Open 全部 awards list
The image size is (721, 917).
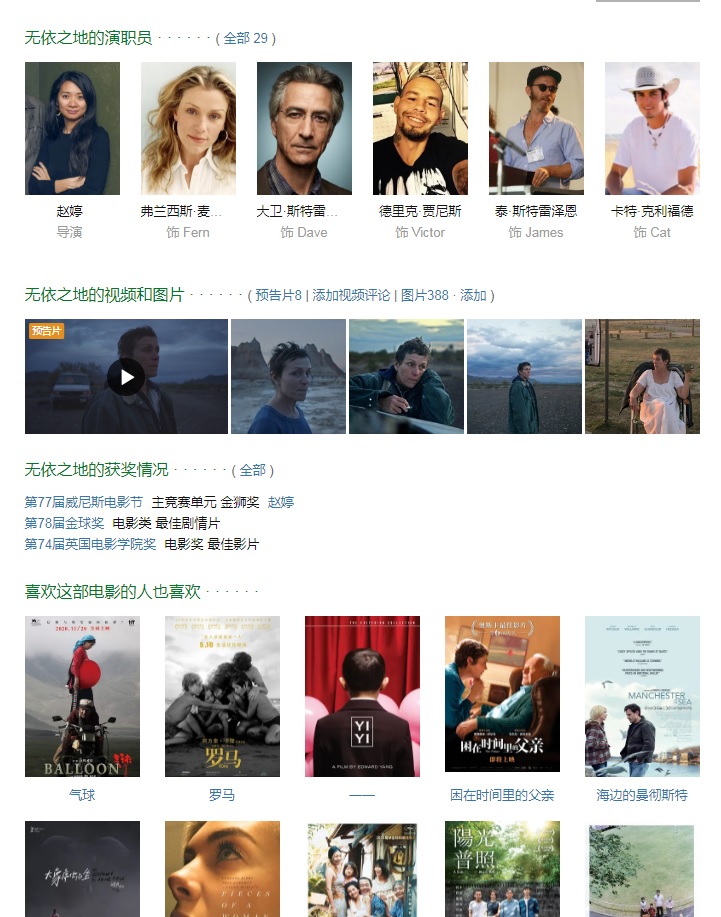(252, 470)
